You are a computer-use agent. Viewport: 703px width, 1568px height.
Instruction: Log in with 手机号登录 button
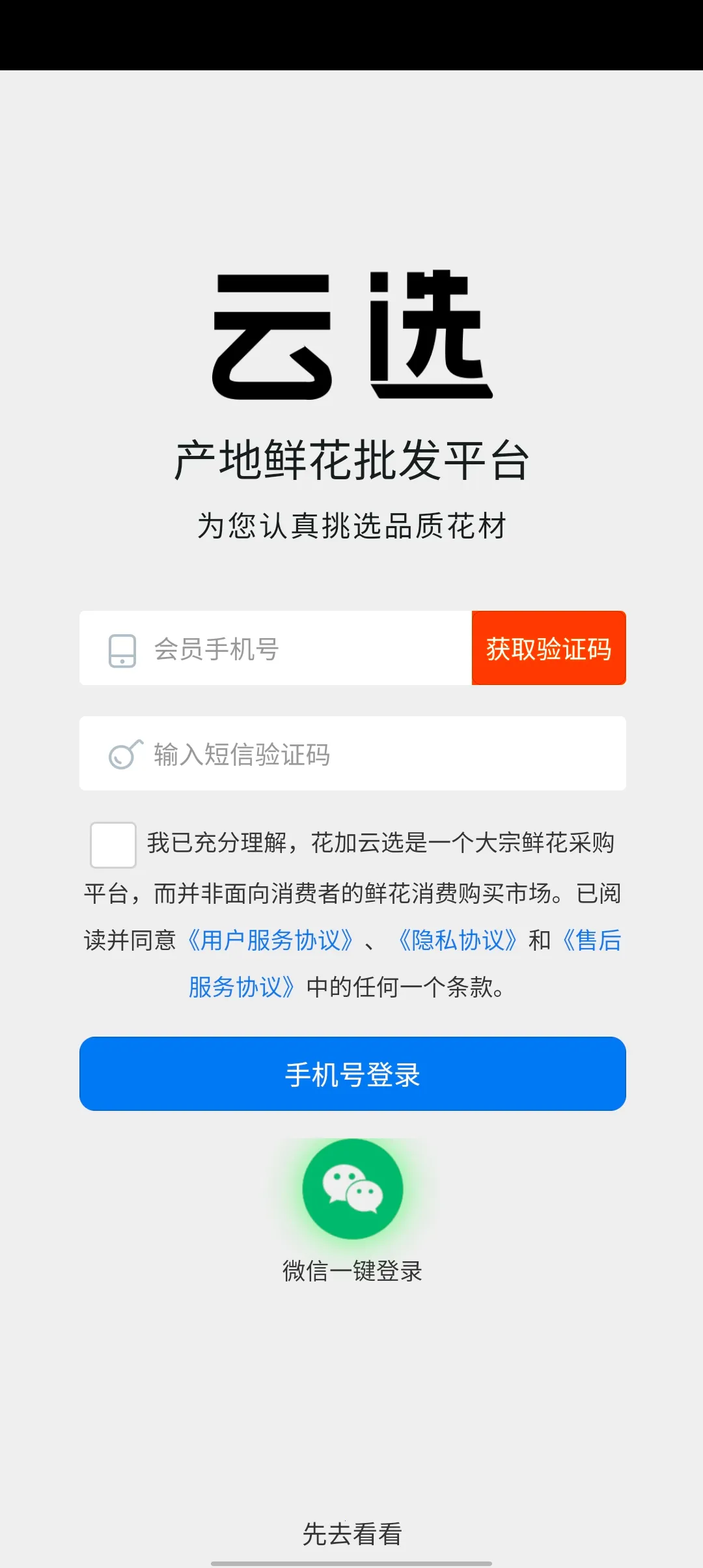pos(352,1074)
